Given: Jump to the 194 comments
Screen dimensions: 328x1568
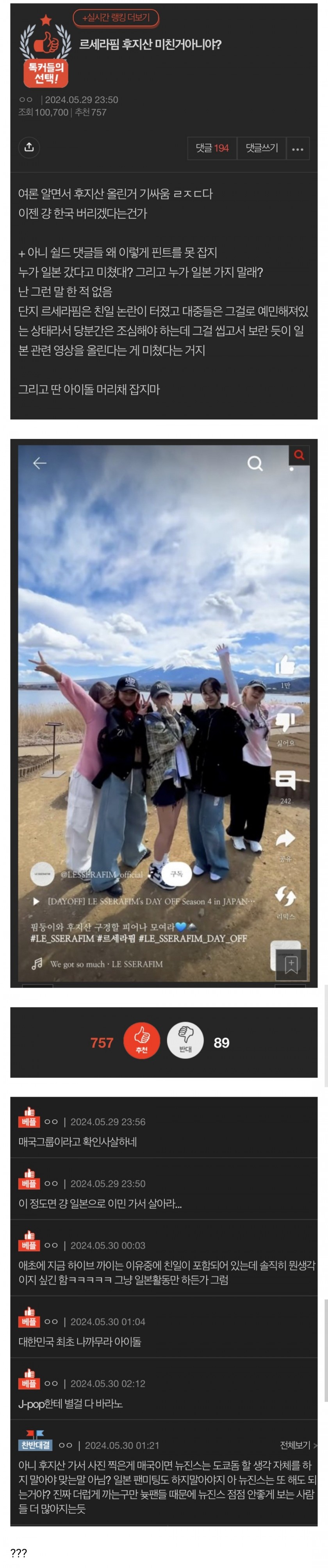Looking at the screenshot, I should click(212, 148).
